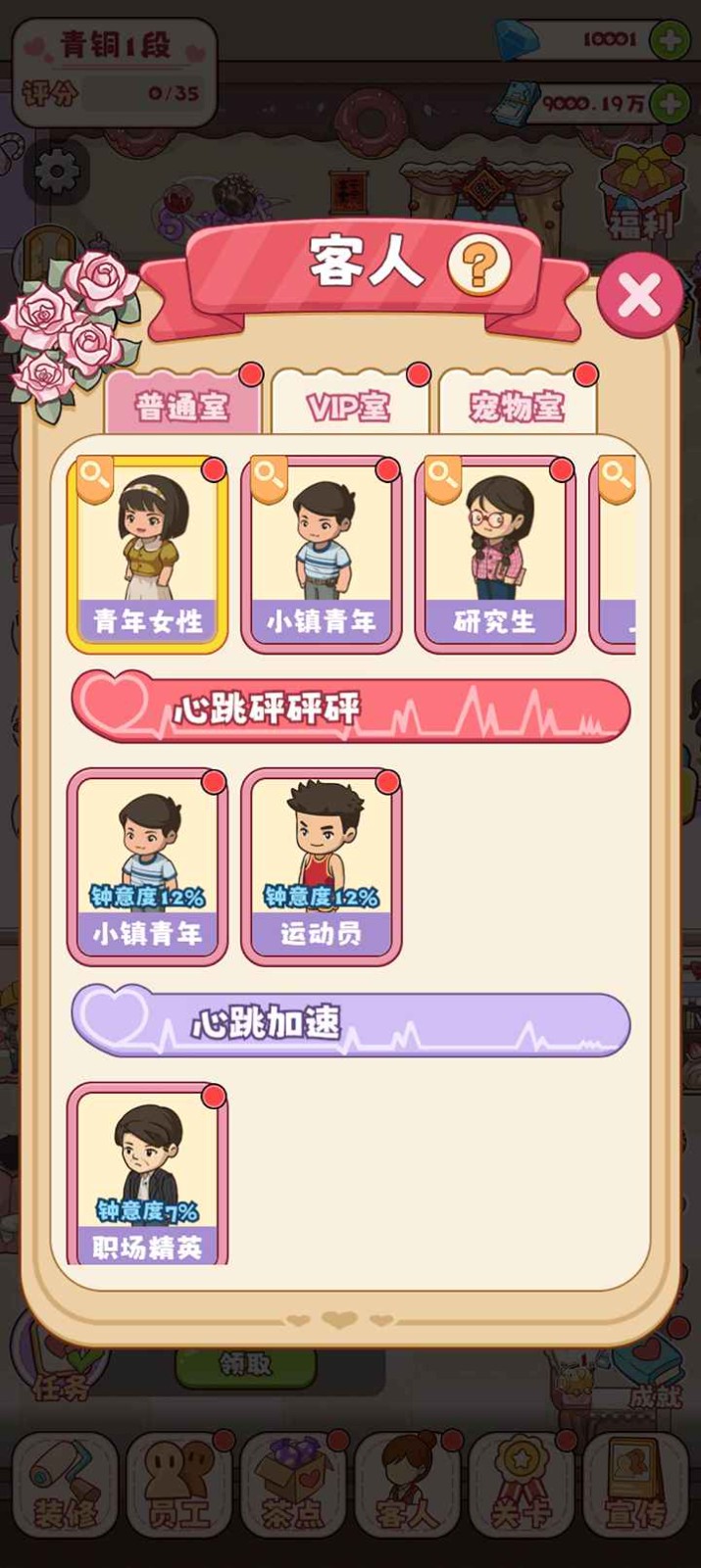The image size is (701, 1568).
Task: Tap the magnifier on 青年女性 card
Action: pos(95,478)
